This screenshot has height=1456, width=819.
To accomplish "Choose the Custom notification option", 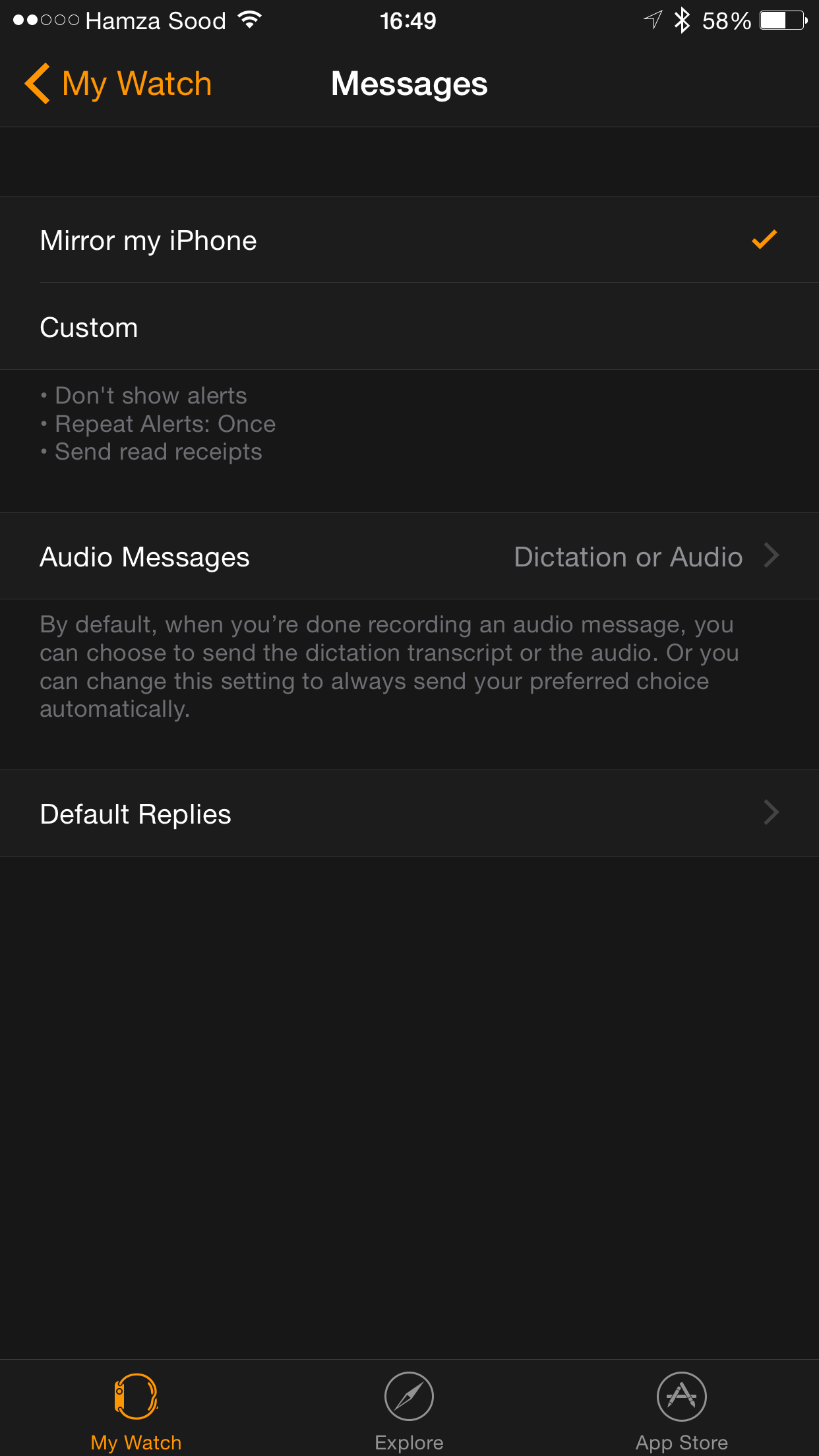I will pyautogui.click(x=409, y=327).
